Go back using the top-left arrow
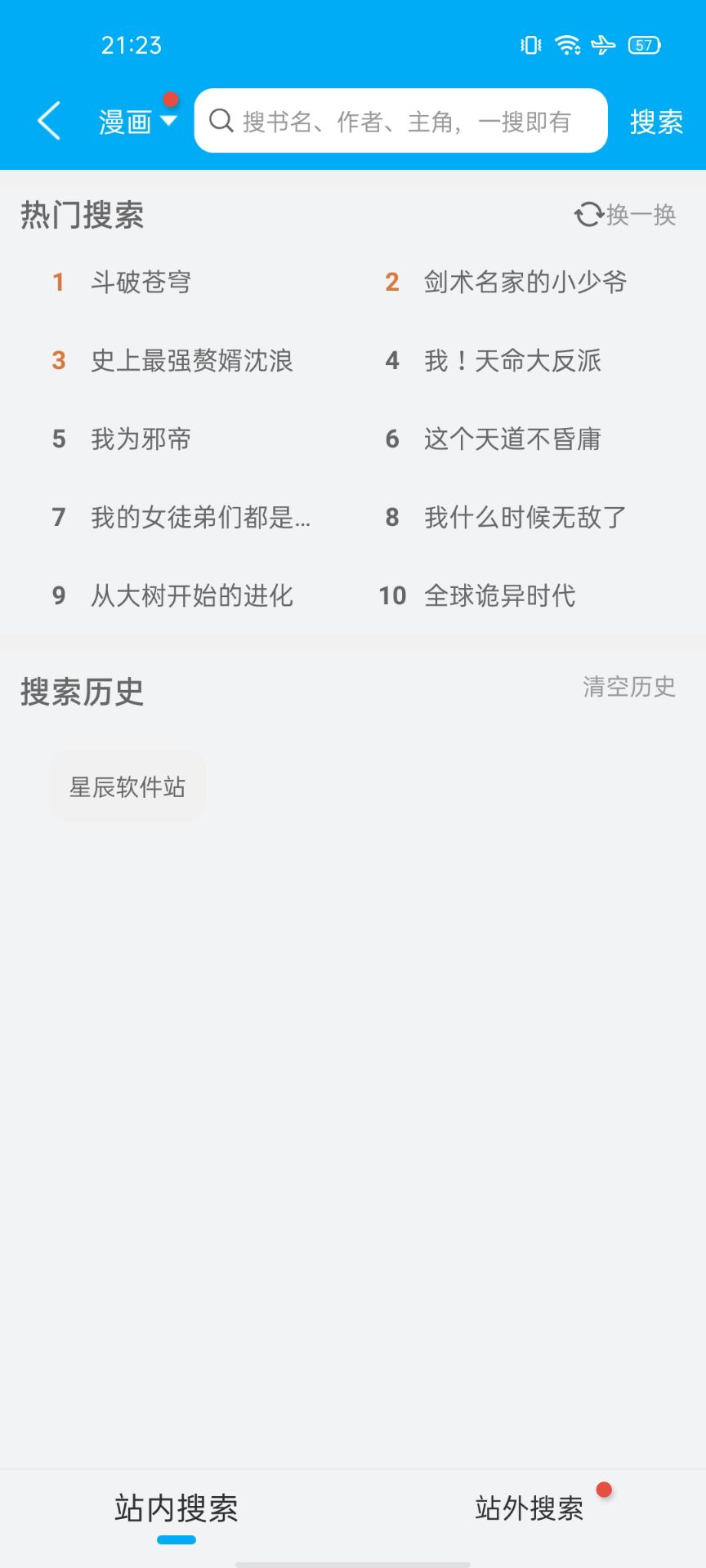Image resolution: width=706 pixels, height=1568 pixels. point(49,121)
